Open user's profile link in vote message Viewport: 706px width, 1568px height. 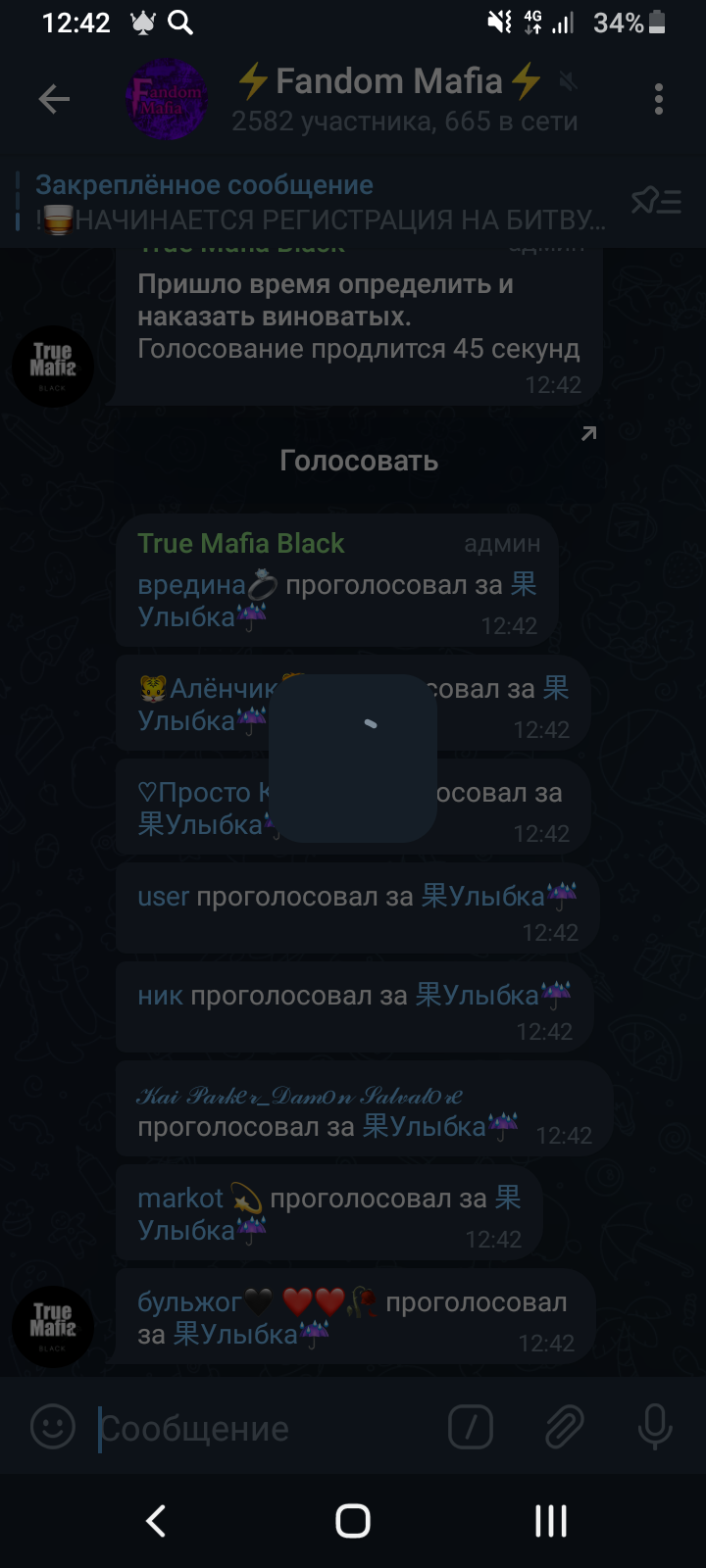[163, 897]
